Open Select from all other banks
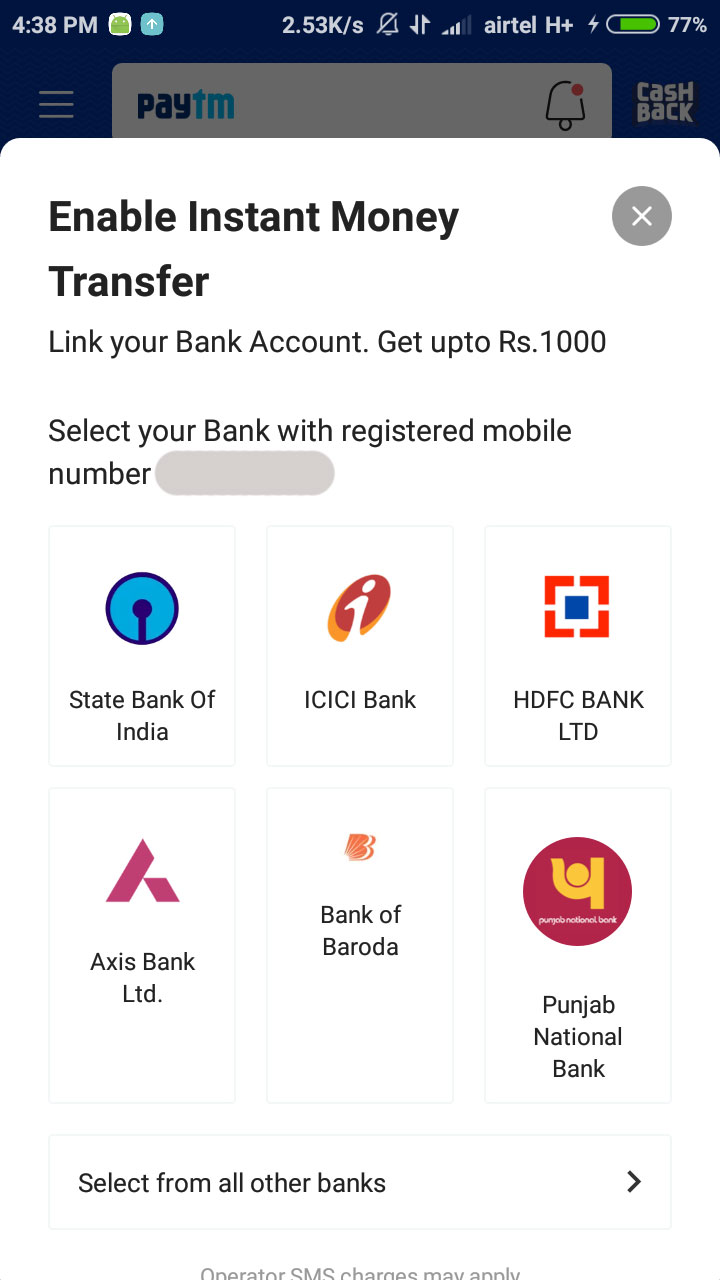This screenshot has height=1280, width=720. coord(360,1182)
